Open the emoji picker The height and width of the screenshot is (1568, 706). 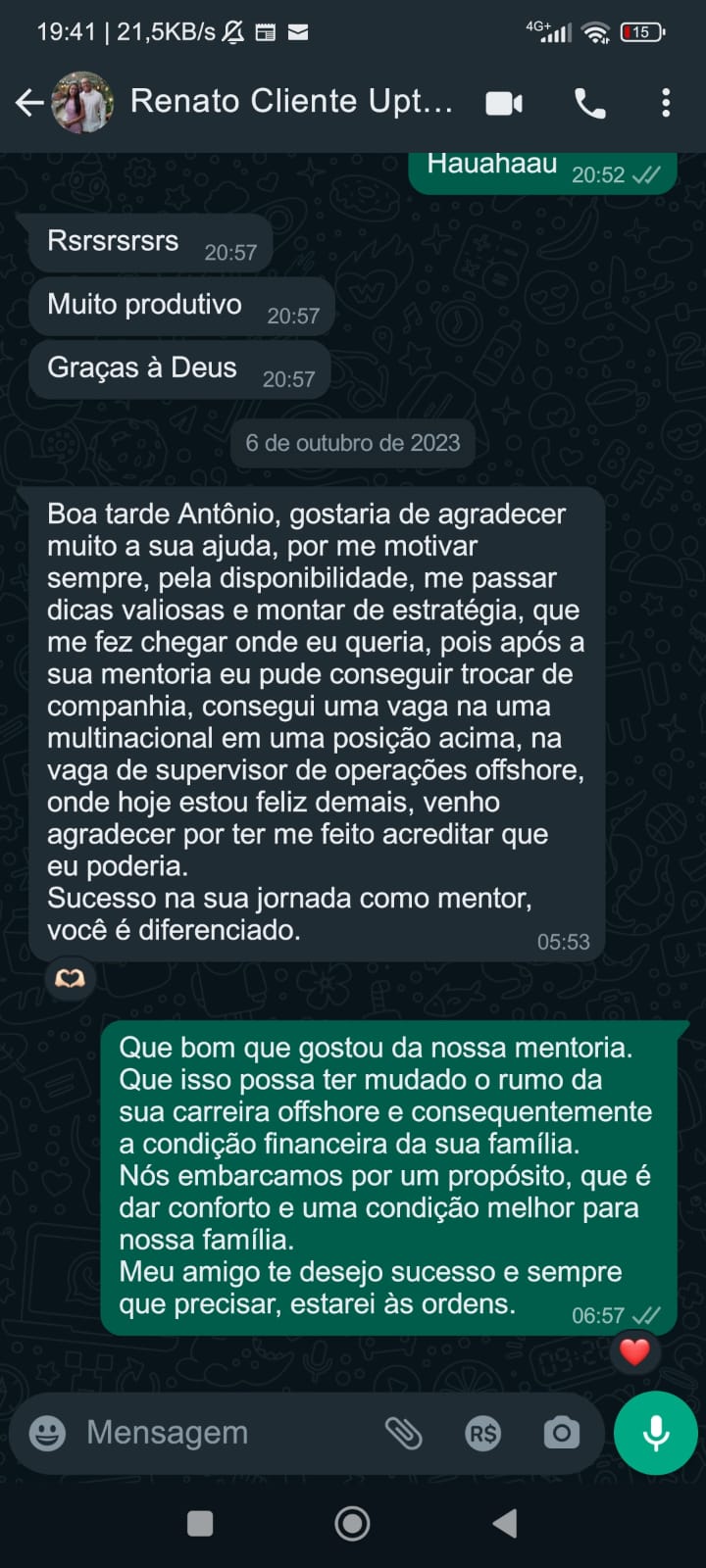[x=47, y=1433]
